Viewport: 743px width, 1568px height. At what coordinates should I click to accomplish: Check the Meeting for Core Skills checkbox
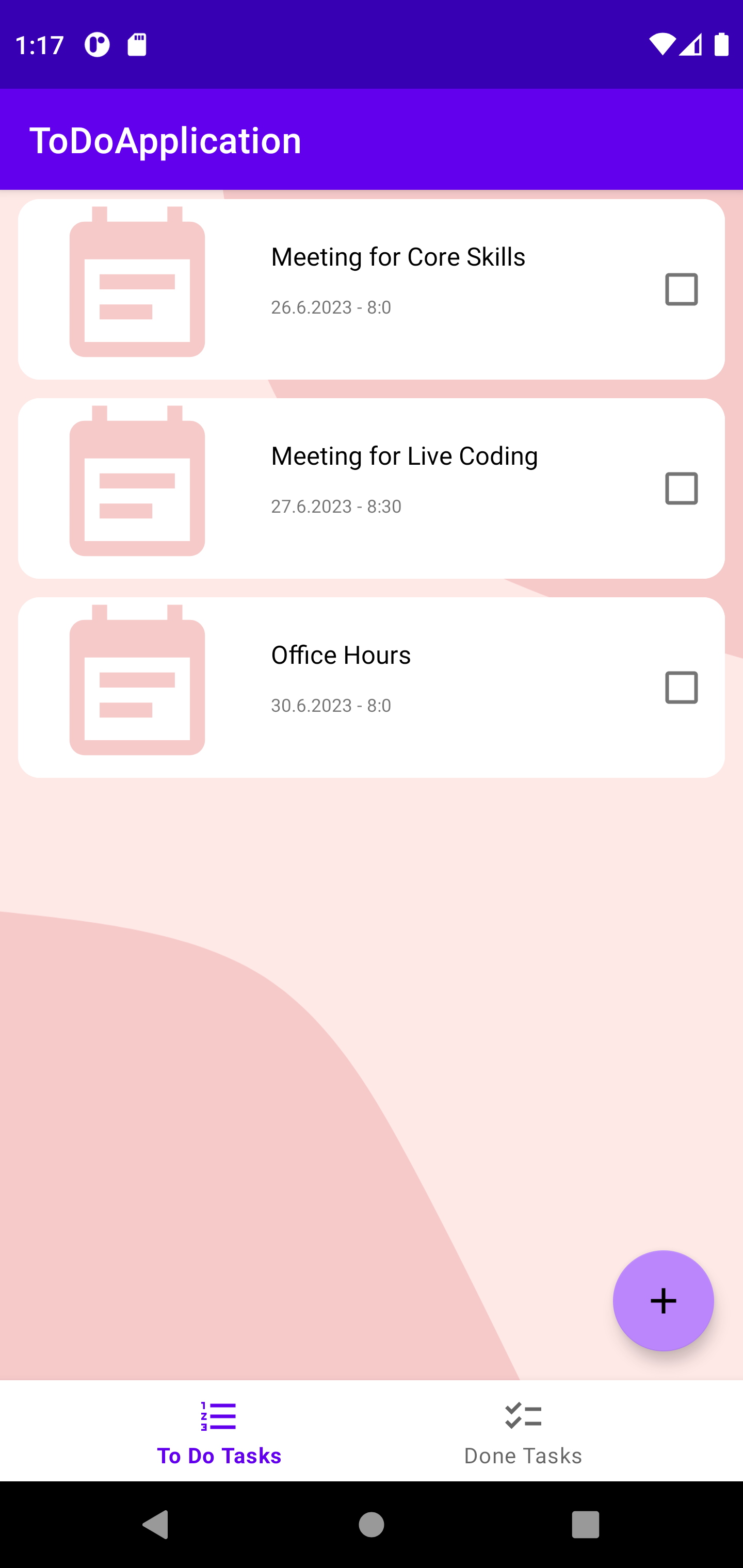coord(681,289)
